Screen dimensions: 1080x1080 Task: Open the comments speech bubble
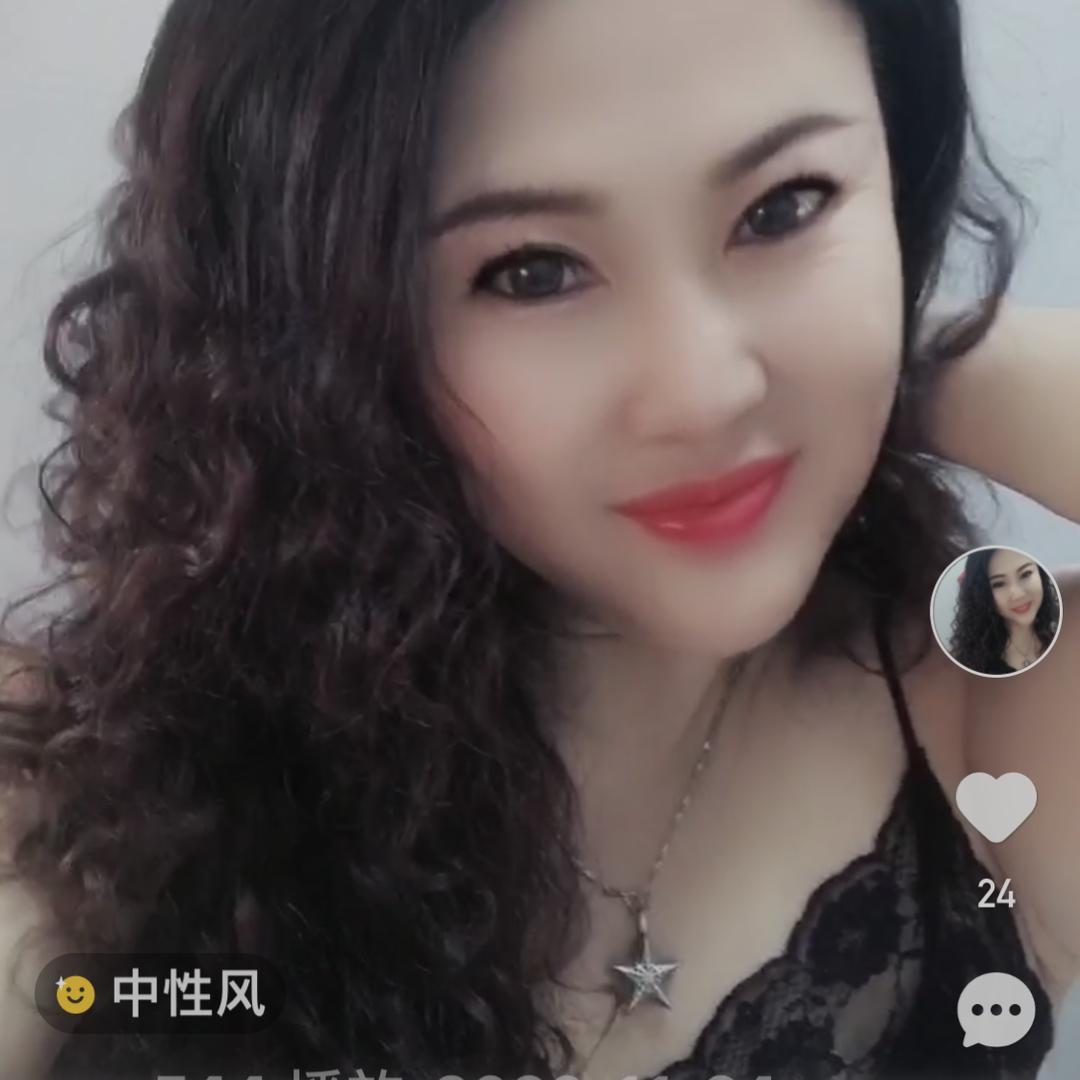pyautogui.click(x=996, y=1009)
